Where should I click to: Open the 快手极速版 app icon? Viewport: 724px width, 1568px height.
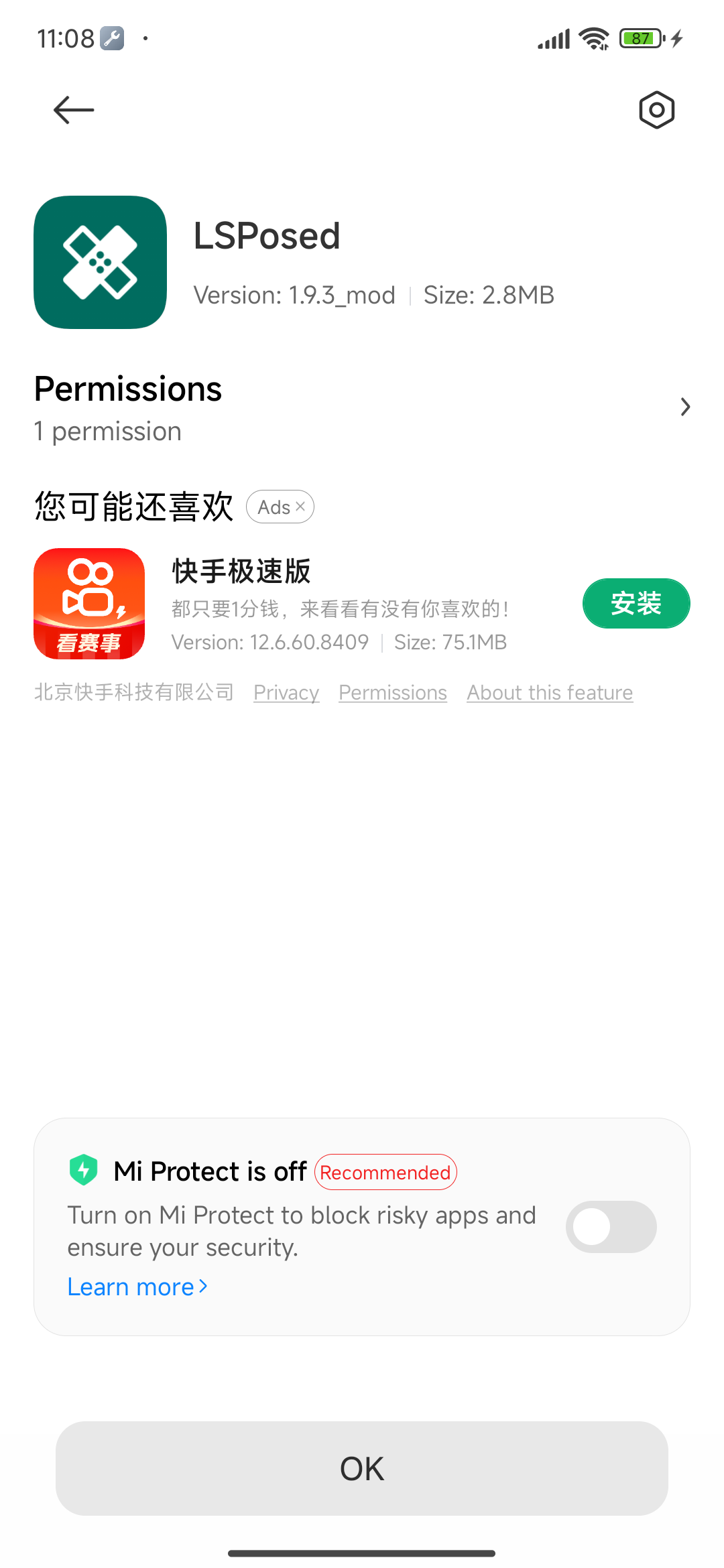point(89,603)
